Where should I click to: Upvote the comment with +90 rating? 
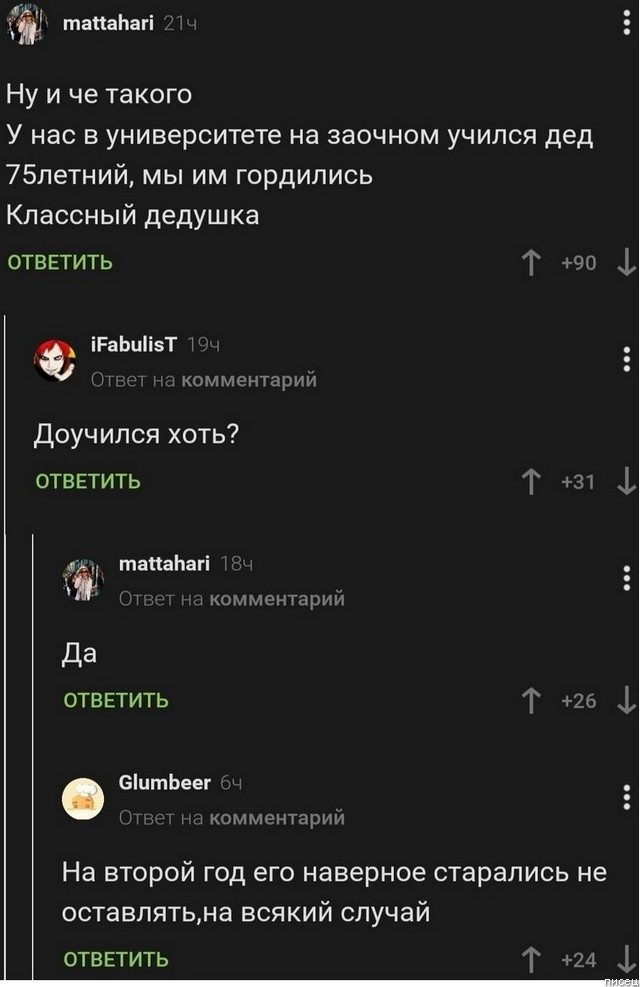coord(530,263)
